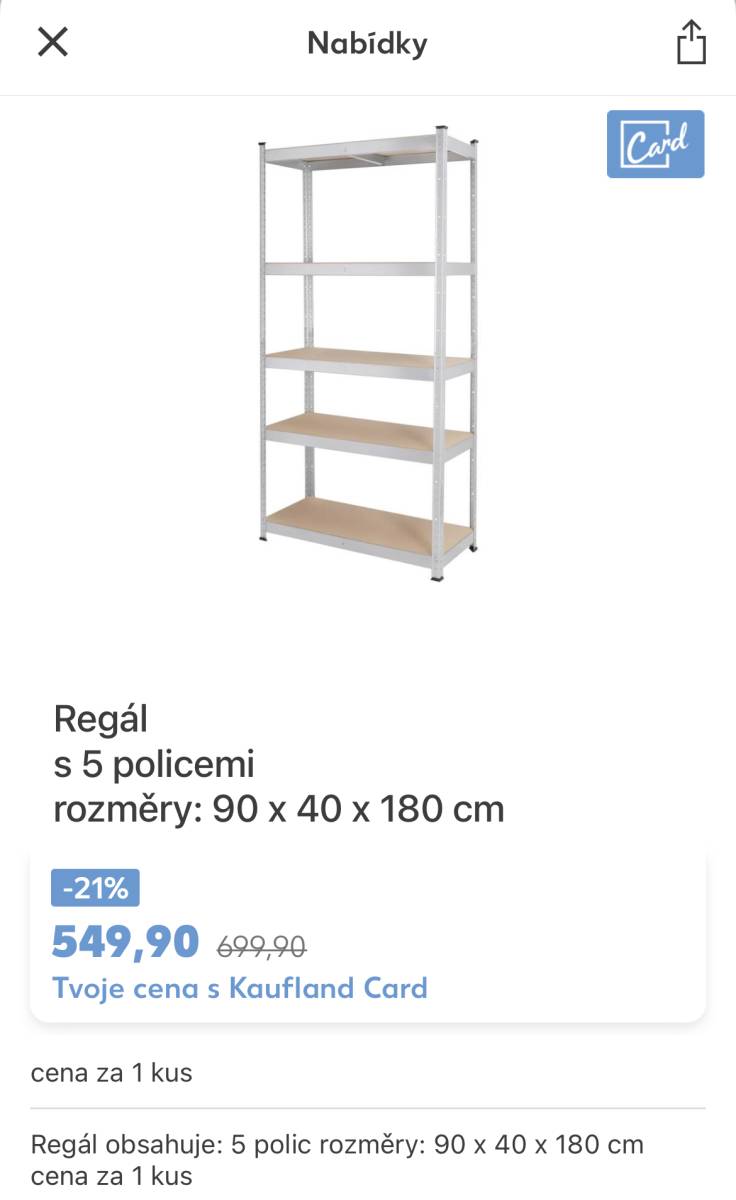736x1200 pixels.
Task: Close the Nabídky offer screen
Action: click(53, 42)
